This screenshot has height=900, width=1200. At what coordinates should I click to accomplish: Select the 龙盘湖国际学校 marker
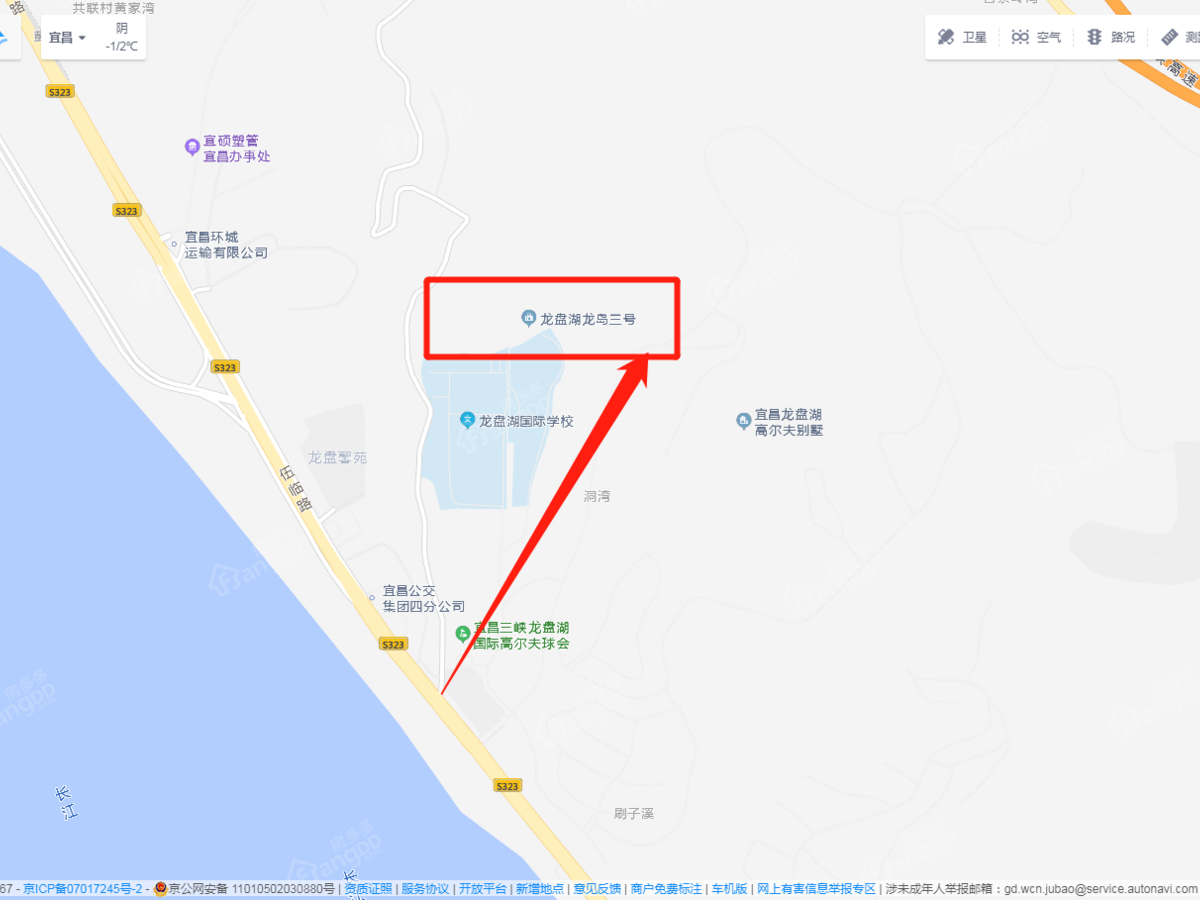466,421
